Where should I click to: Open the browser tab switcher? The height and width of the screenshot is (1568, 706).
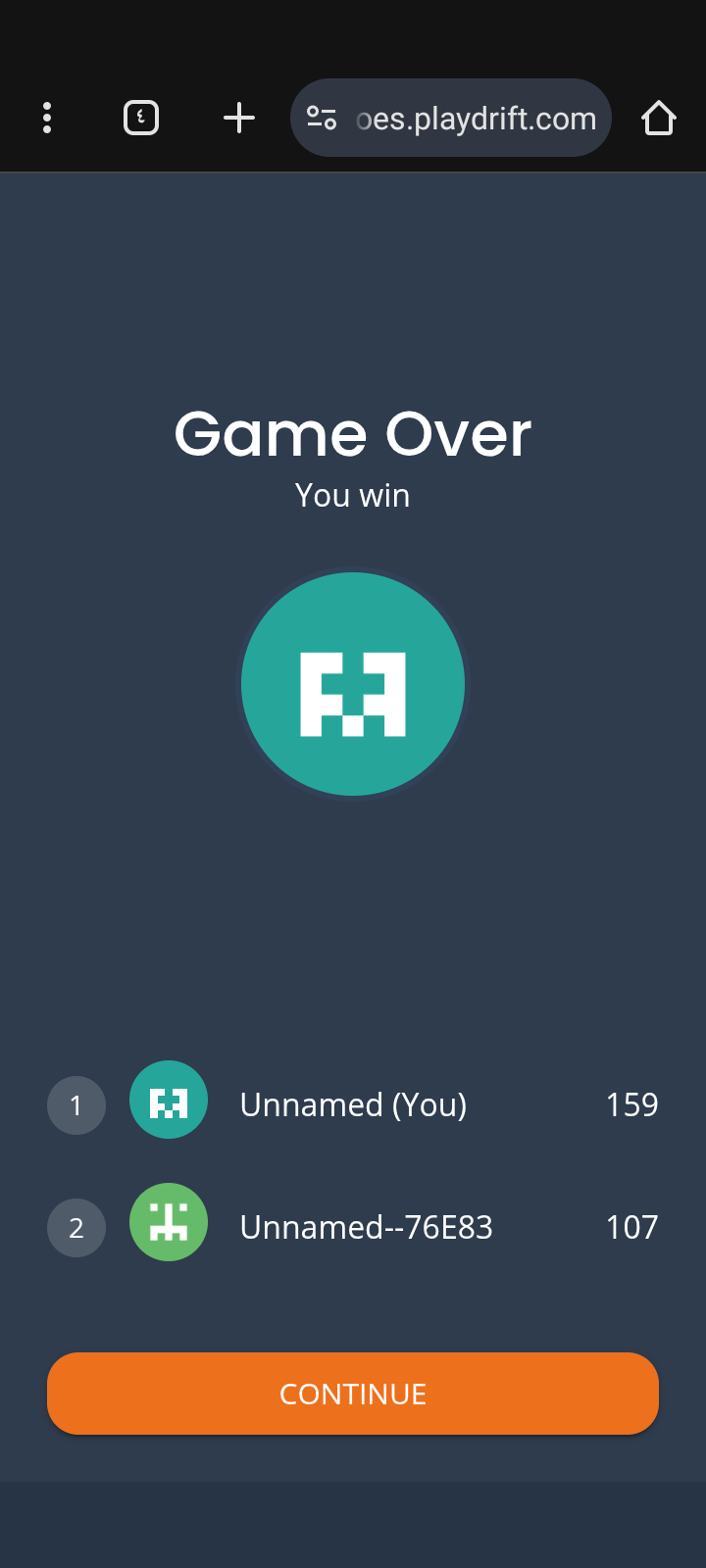point(141,119)
